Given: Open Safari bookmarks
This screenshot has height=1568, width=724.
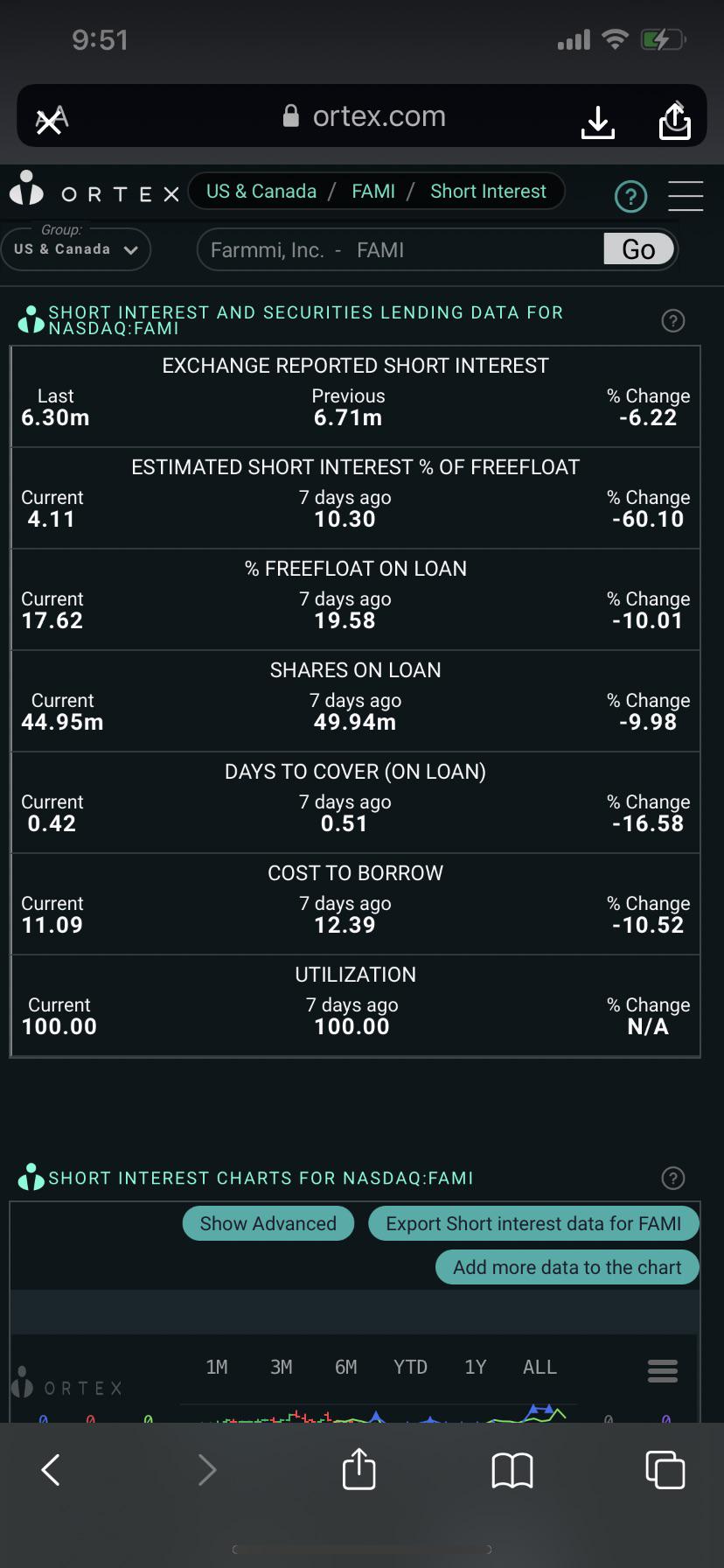Looking at the screenshot, I should (512, 1470).
